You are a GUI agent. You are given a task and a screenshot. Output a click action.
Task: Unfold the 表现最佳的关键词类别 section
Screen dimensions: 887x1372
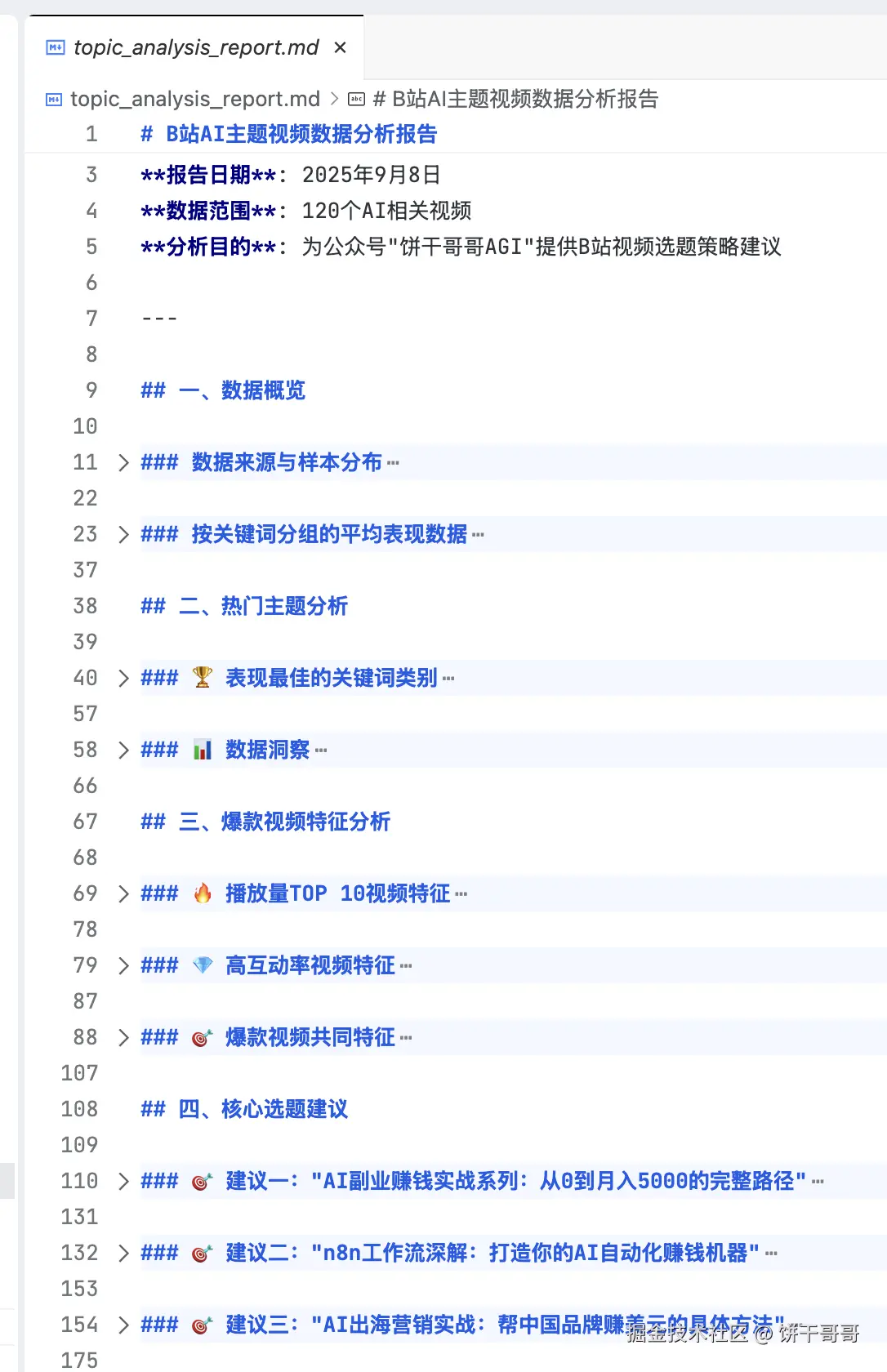tap(123, 679)
